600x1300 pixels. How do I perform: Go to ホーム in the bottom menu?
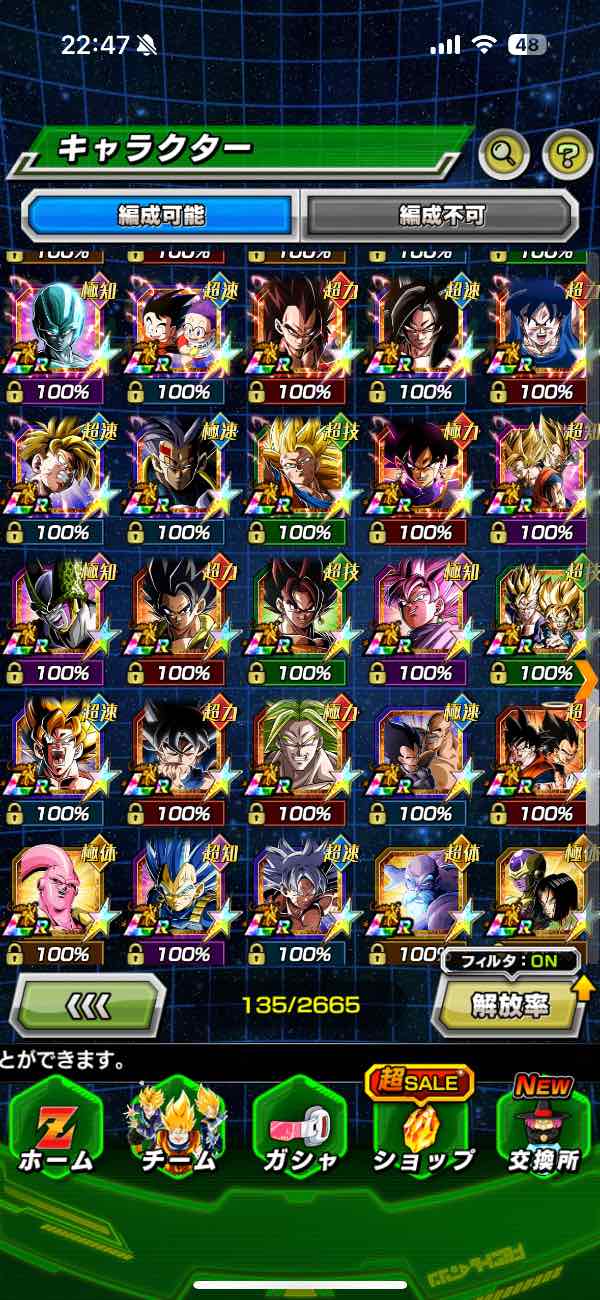pos(55,1130)
